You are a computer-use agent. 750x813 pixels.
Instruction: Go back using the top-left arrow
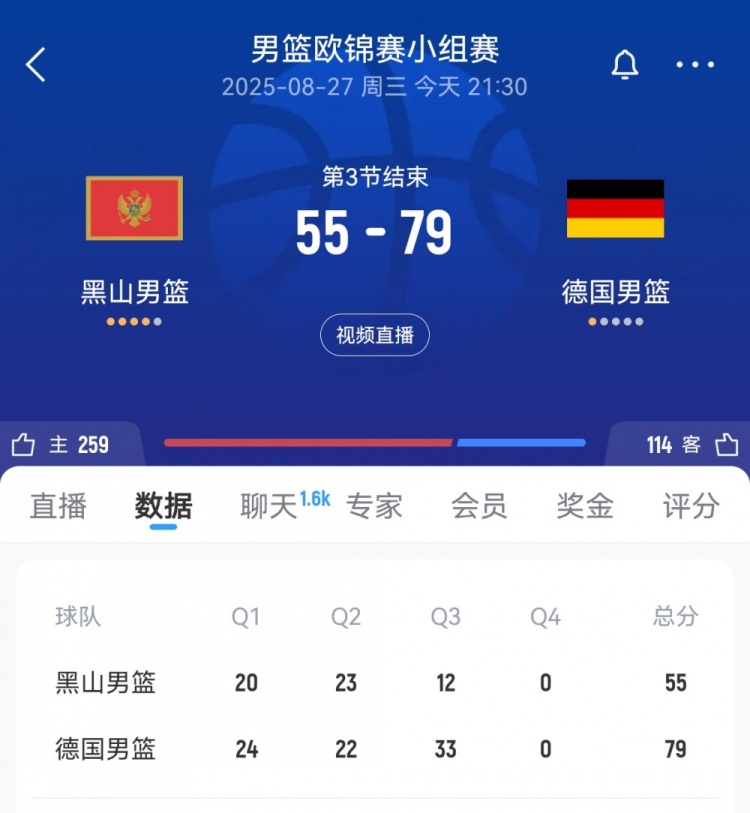coord(36,65)
